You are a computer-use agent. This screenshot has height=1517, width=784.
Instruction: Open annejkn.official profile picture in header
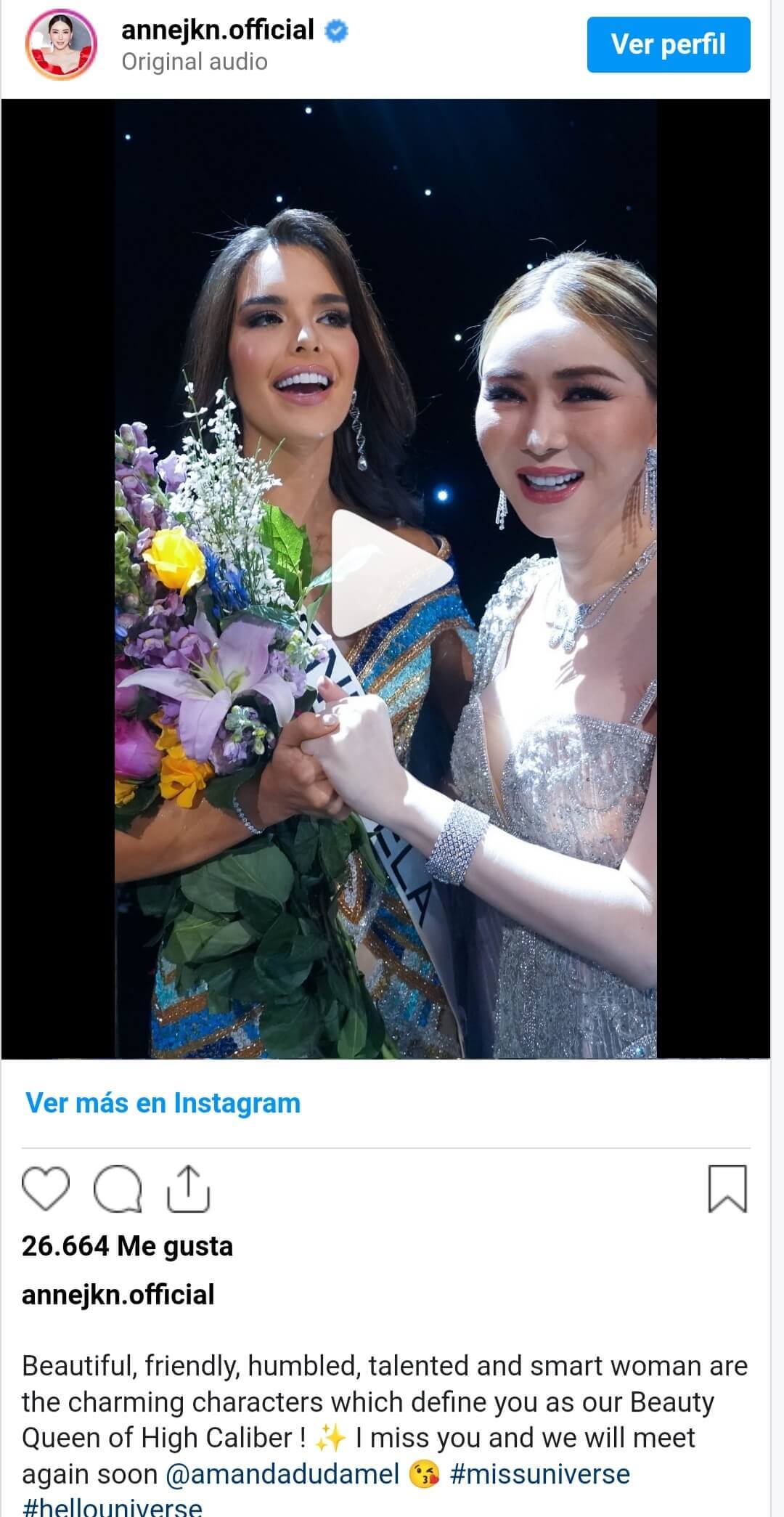pyautogui.click(x=62, y=45)
